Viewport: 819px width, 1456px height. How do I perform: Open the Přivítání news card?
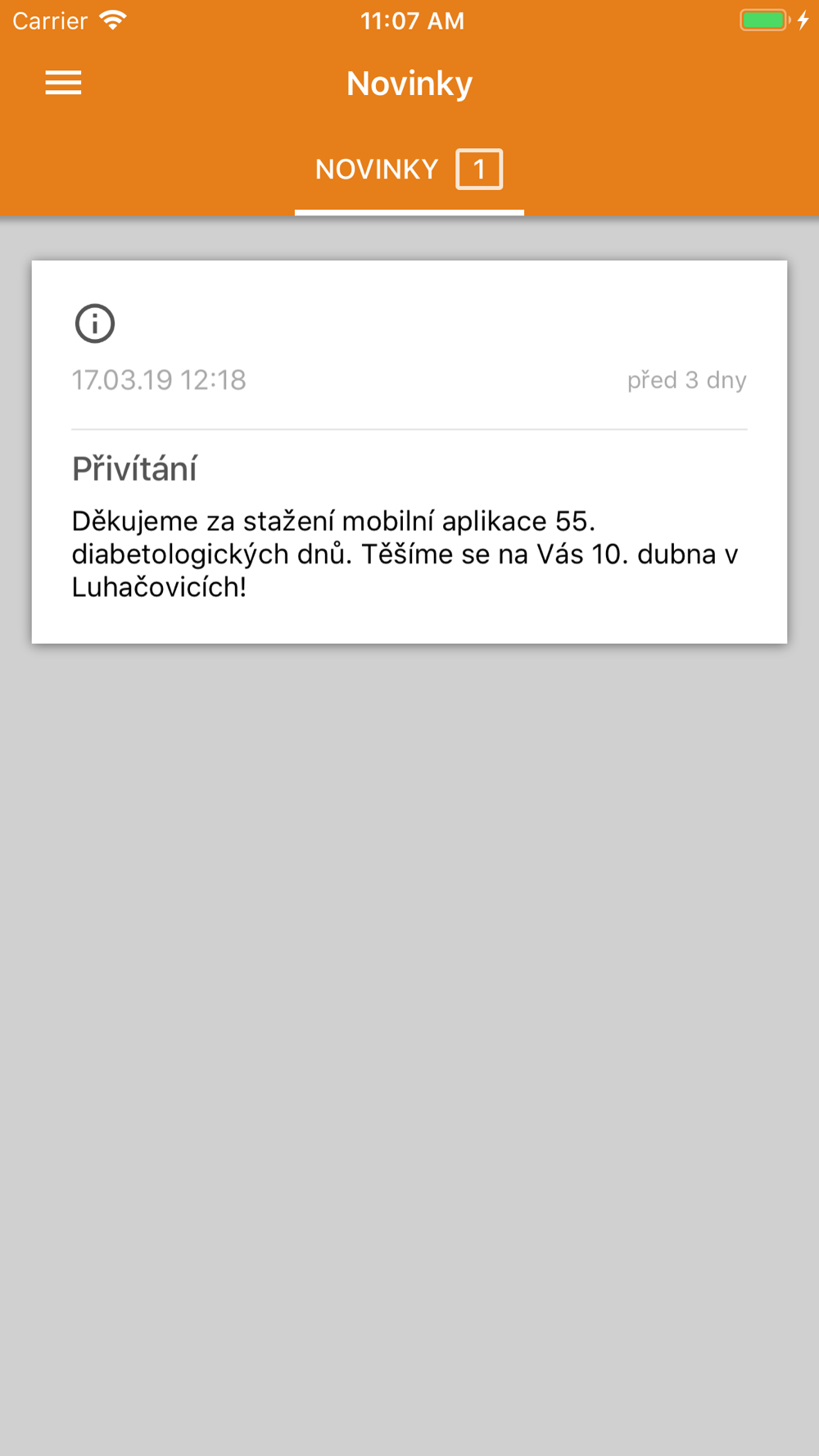(409, 452)
